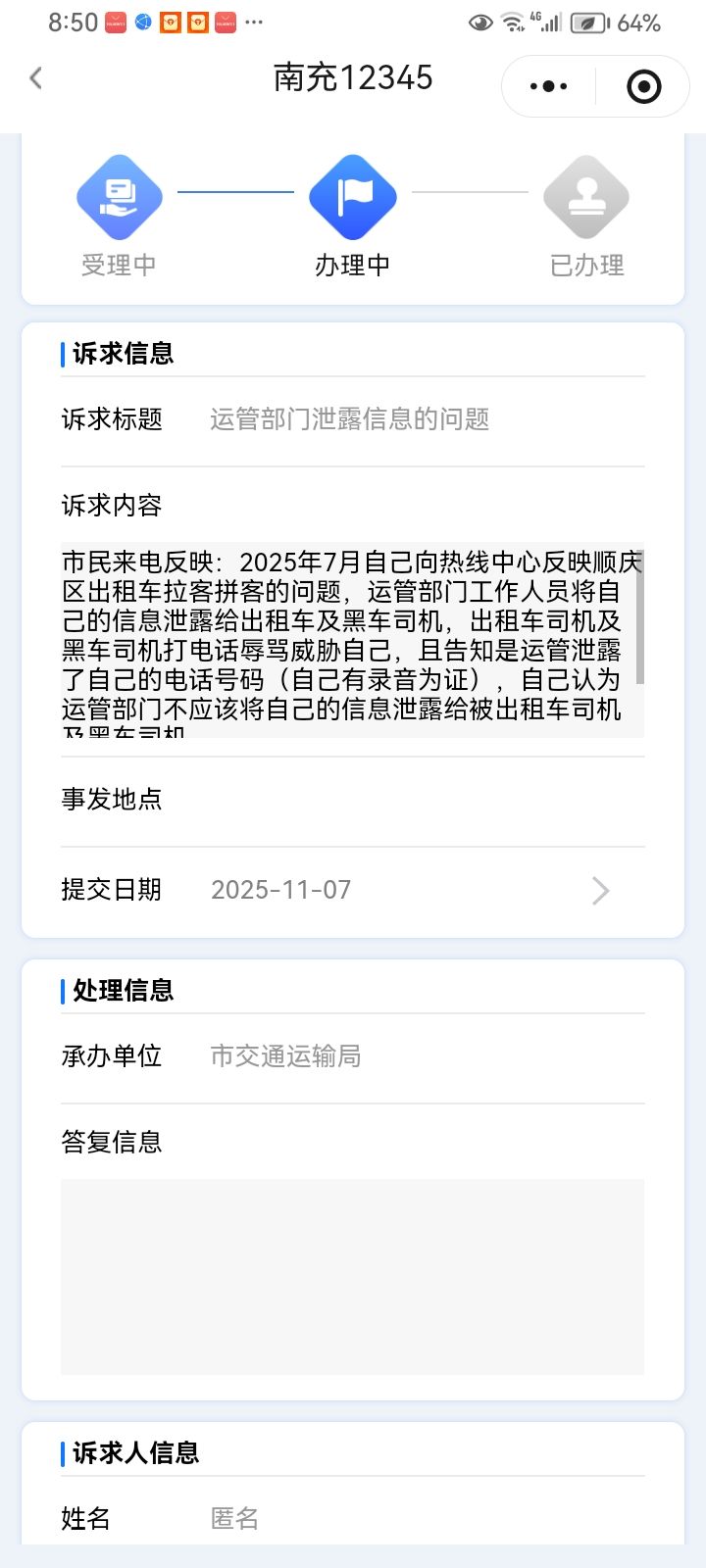The image size is (706, 1568).
Task: Open the 提交日期 row chevron
Action: [600, 890]
